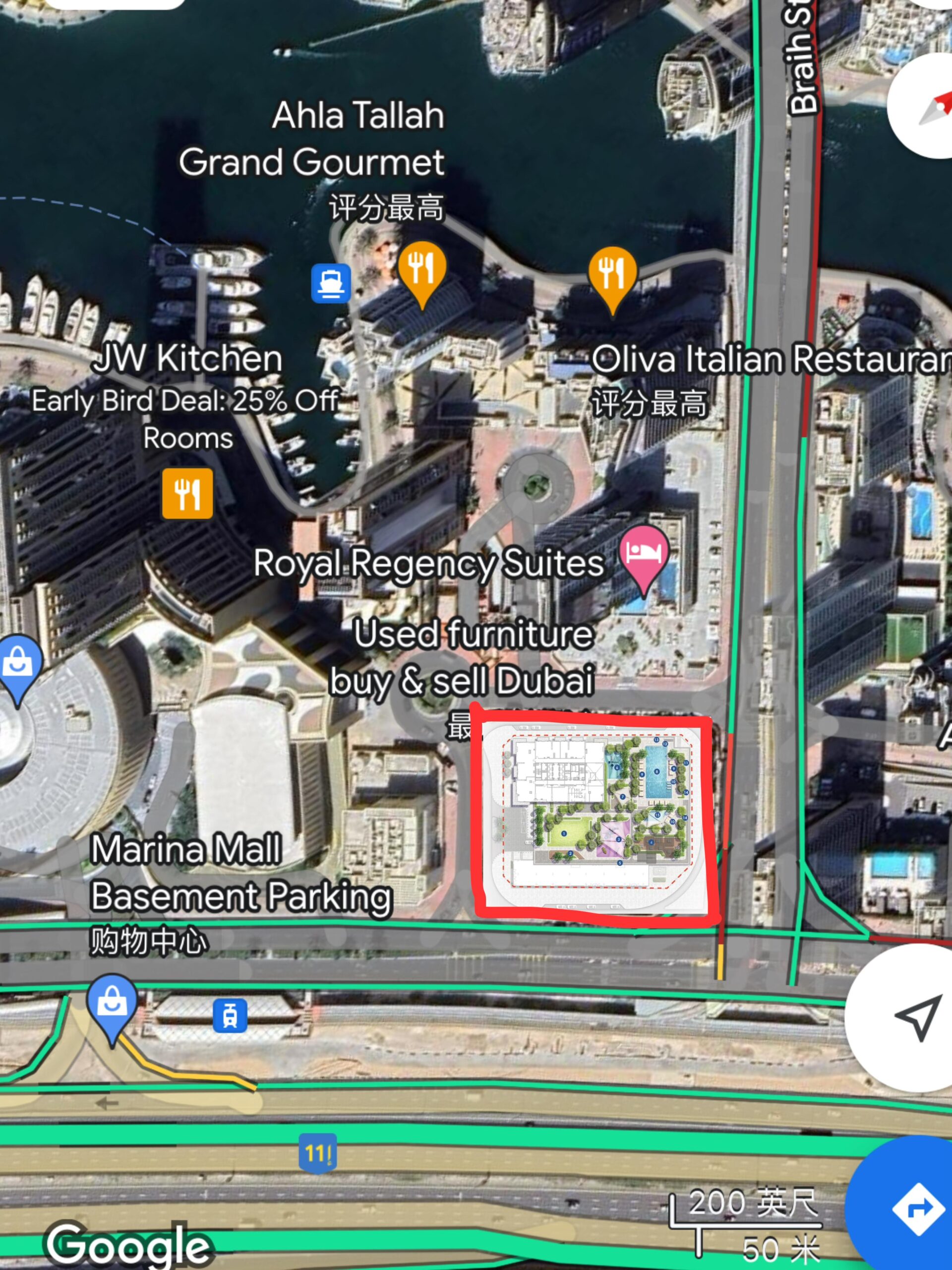View the Royal Regency Suites hotel pin

pyautogui.click(x=644, y=555)
